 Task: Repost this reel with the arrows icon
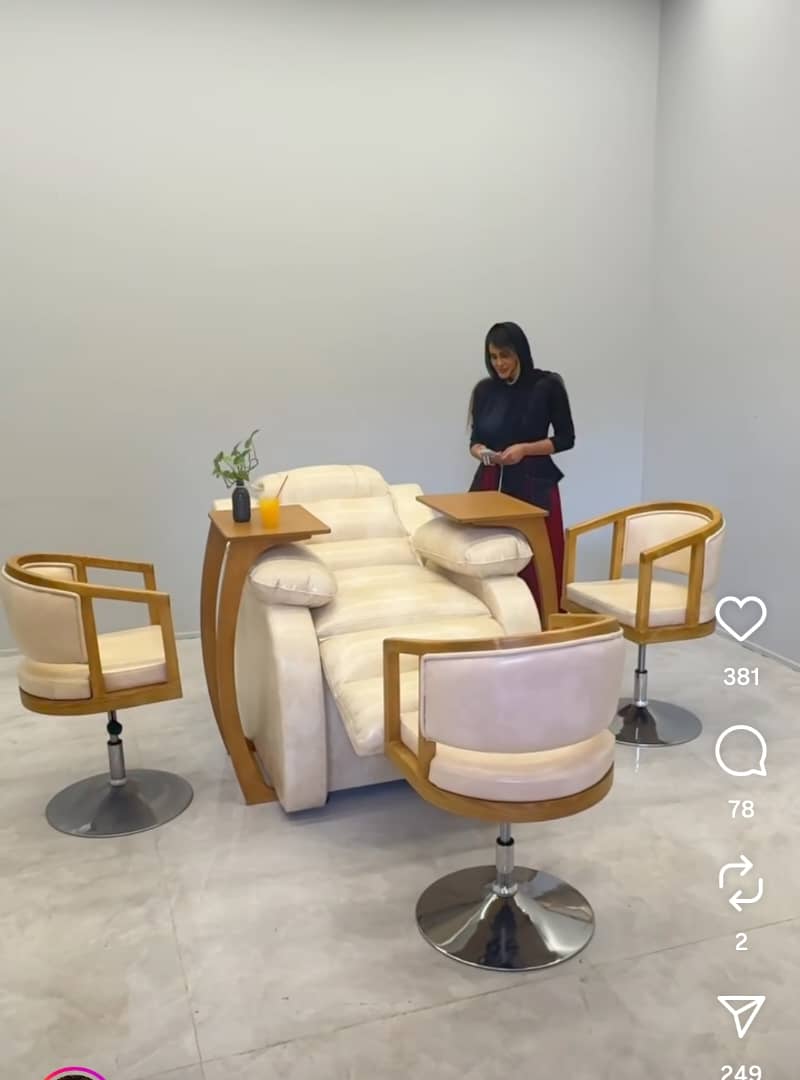pyautogui.click(x=741, y=883)
